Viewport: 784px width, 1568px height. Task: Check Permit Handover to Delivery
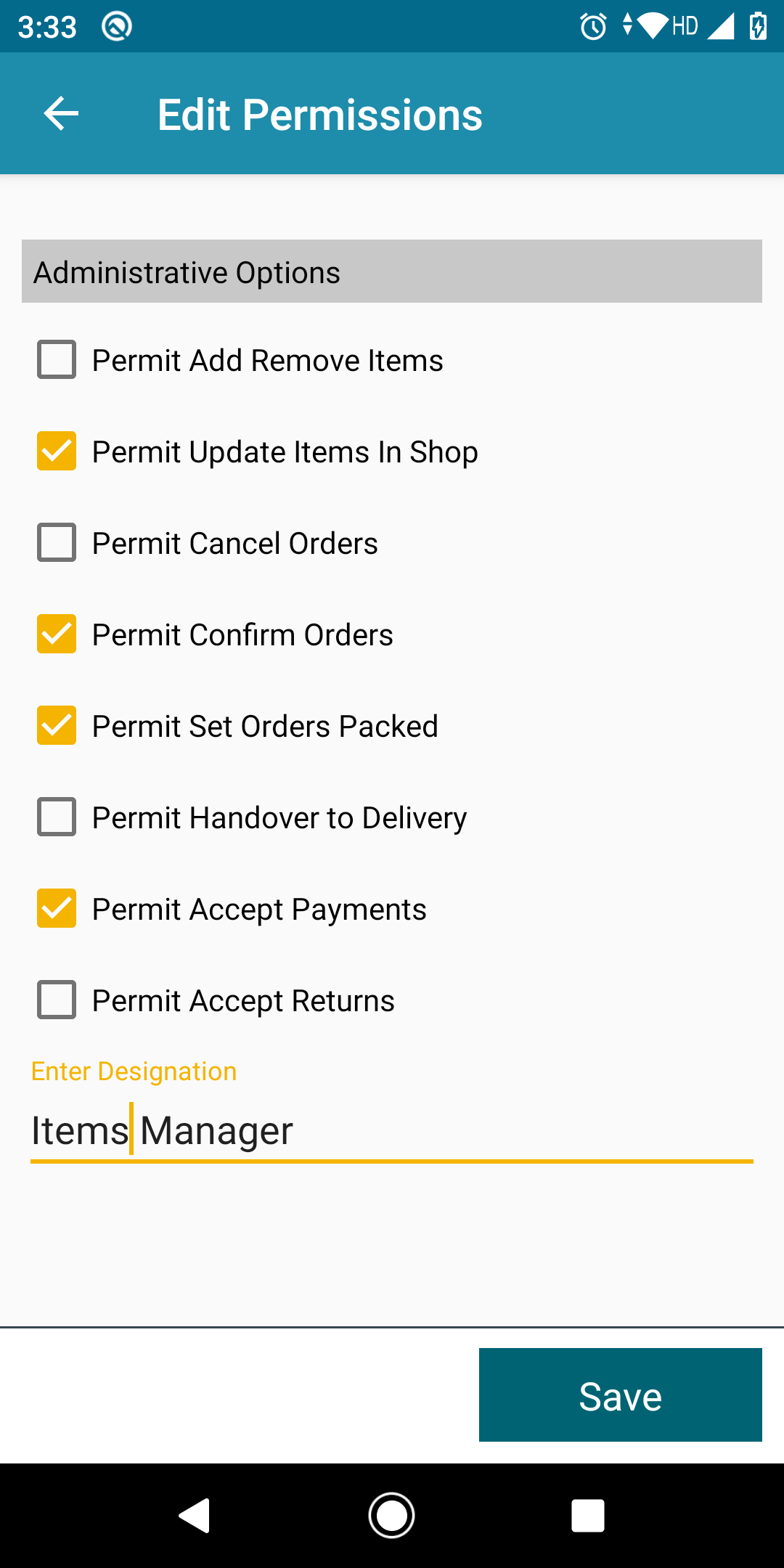click(57, 817)
